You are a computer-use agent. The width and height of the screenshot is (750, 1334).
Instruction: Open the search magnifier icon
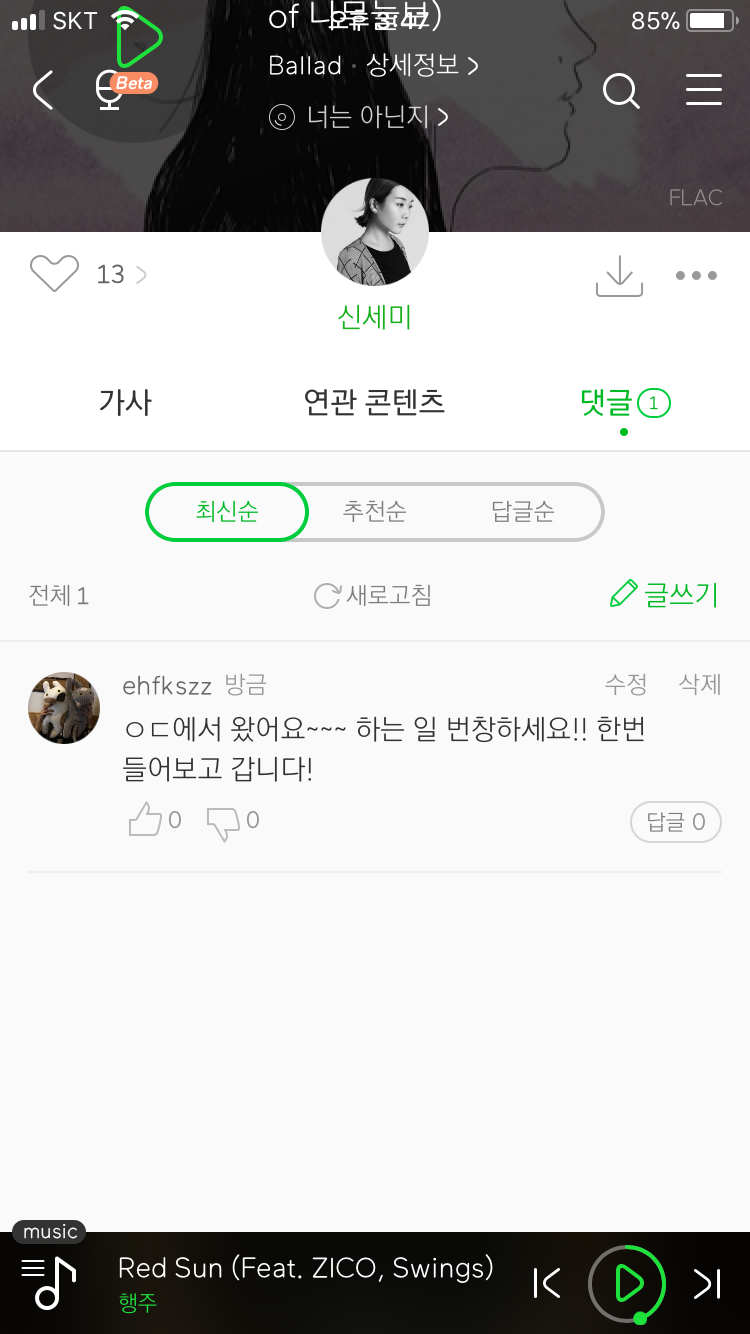pyautogui.click(x=621, y=91)
